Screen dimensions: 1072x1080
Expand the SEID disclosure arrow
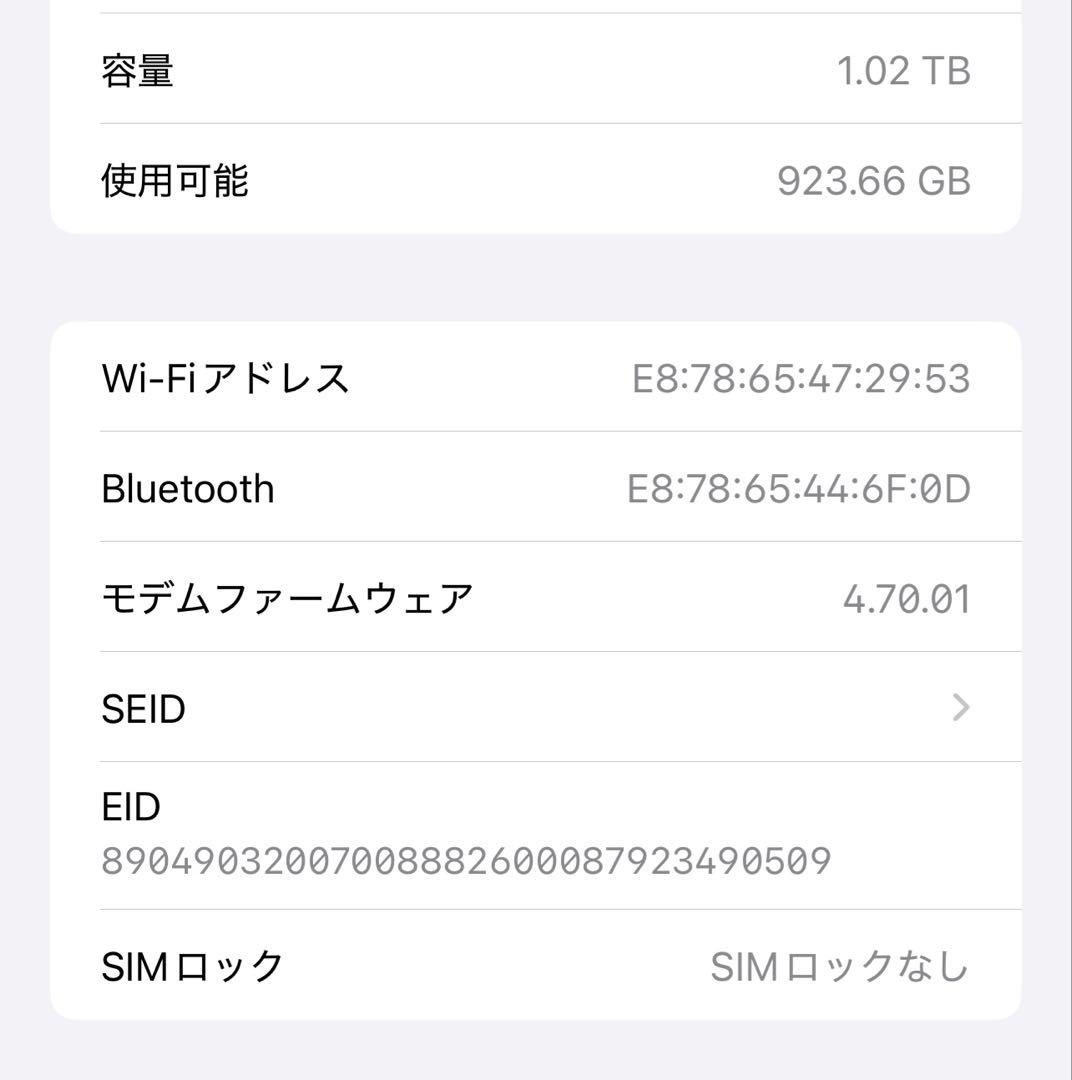(x=962, y=708)
